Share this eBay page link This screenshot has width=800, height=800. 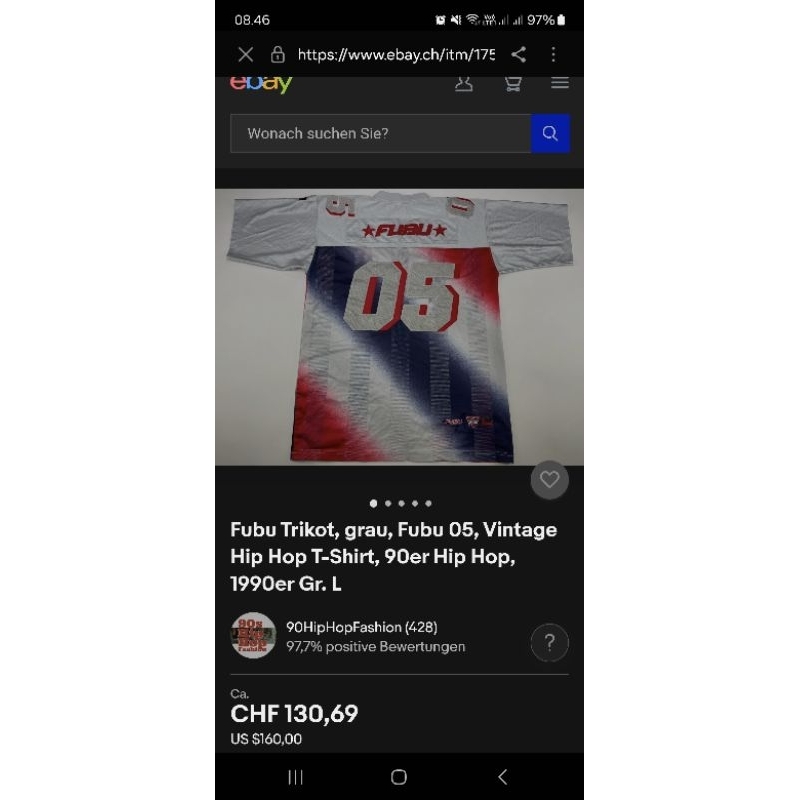(518, 55)
